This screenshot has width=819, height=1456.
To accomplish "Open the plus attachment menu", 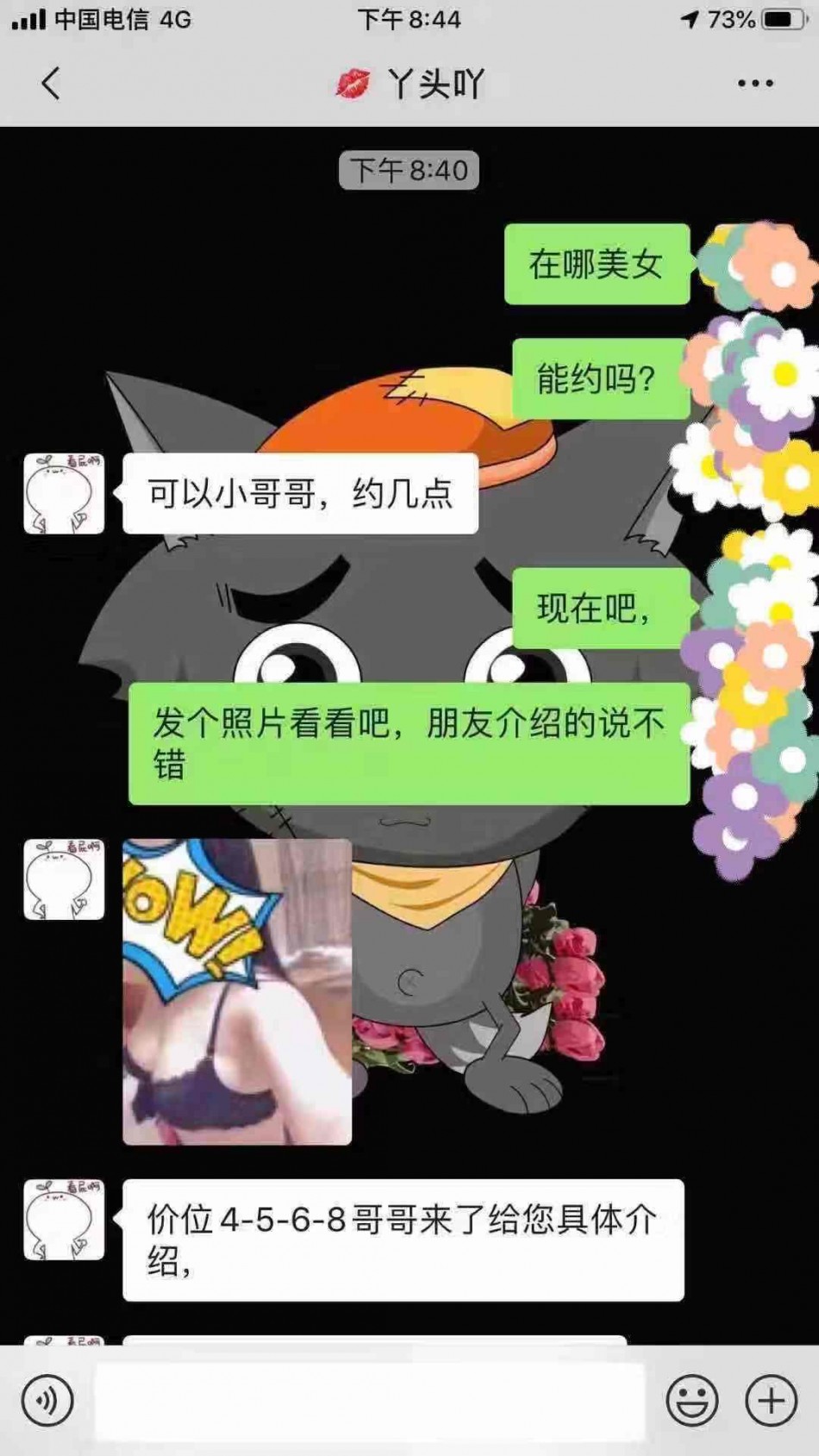I will point(771,1400).
